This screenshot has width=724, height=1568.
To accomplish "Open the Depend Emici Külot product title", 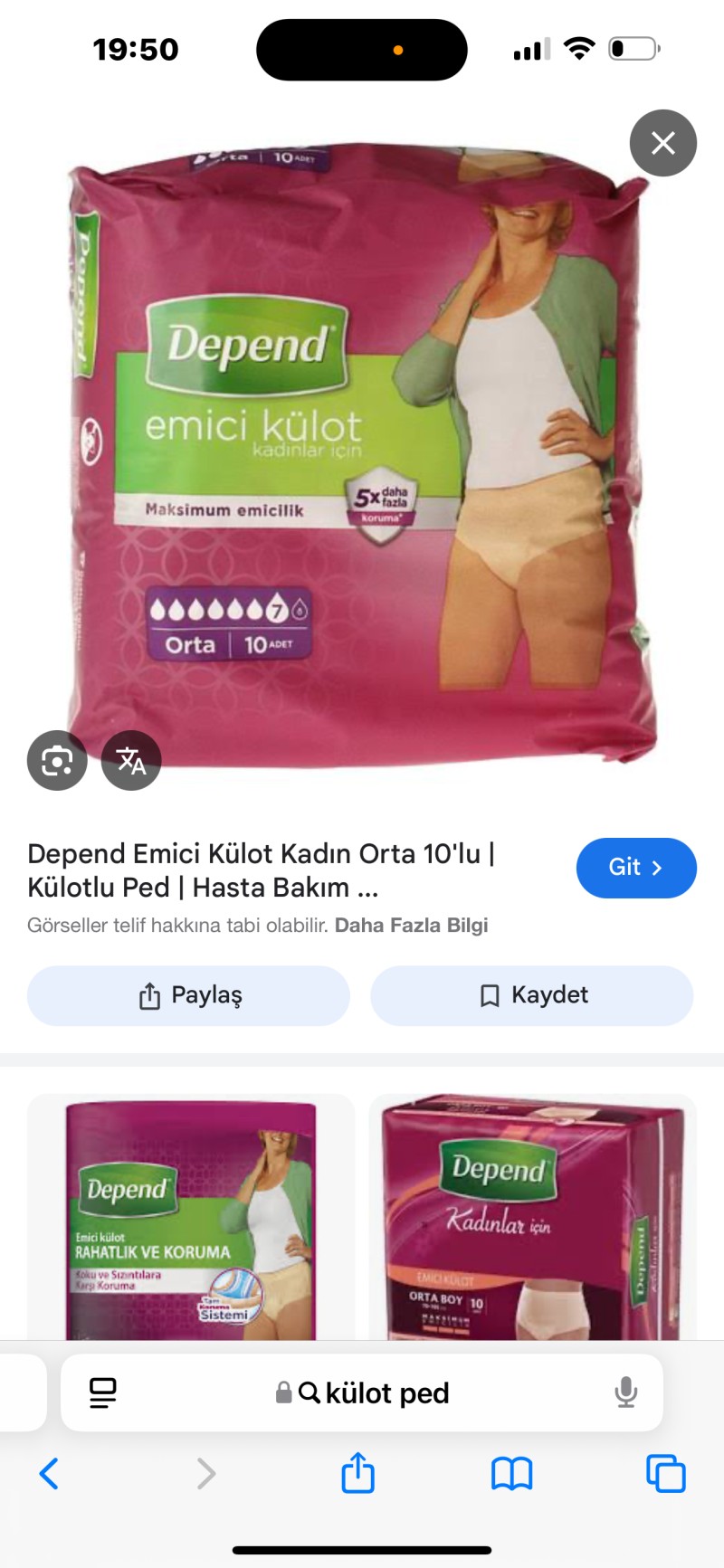I will (x=261, y=870).
